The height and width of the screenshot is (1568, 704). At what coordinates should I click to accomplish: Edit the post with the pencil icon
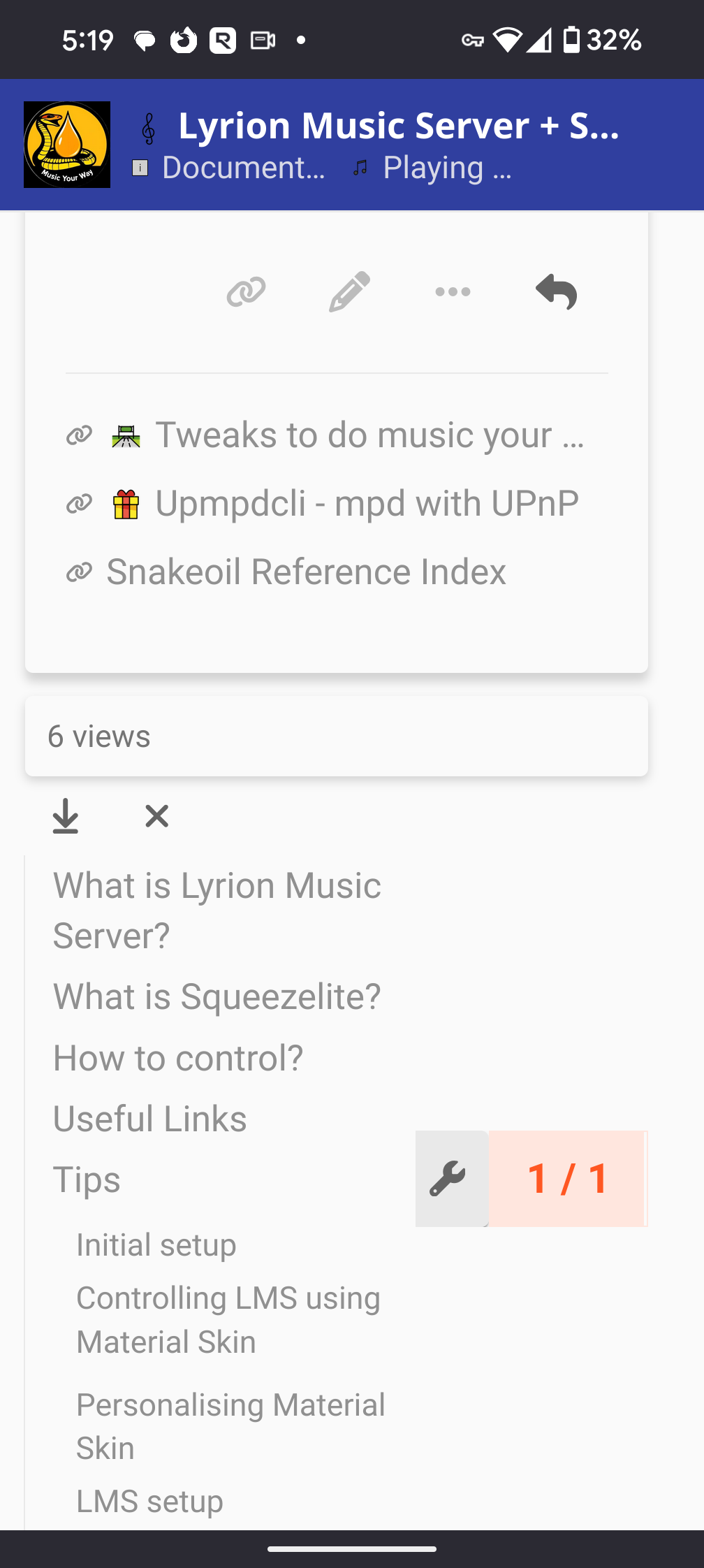pyautogui.click(x=349, y=291)
